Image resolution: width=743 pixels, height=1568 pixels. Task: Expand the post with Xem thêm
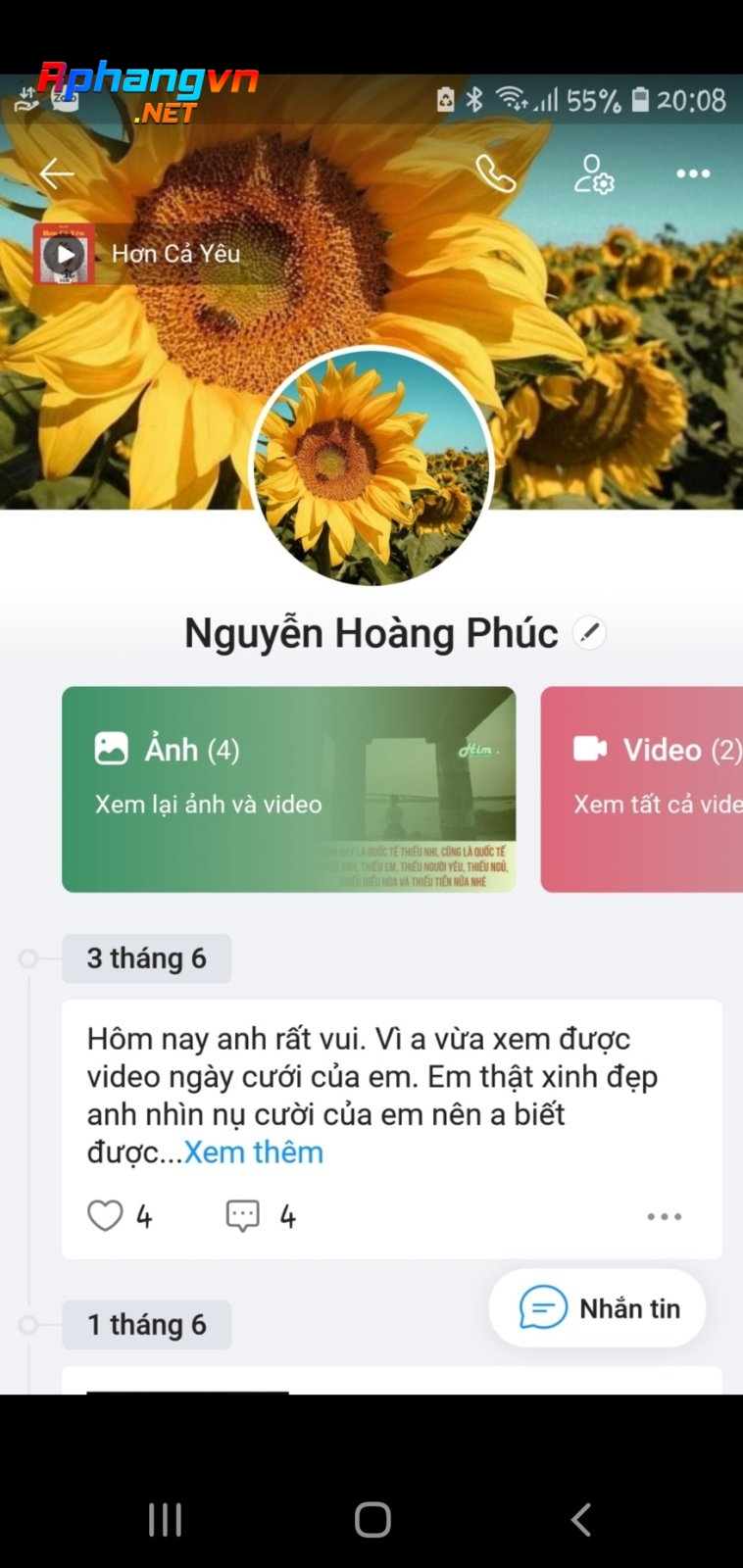[254, 1151]
